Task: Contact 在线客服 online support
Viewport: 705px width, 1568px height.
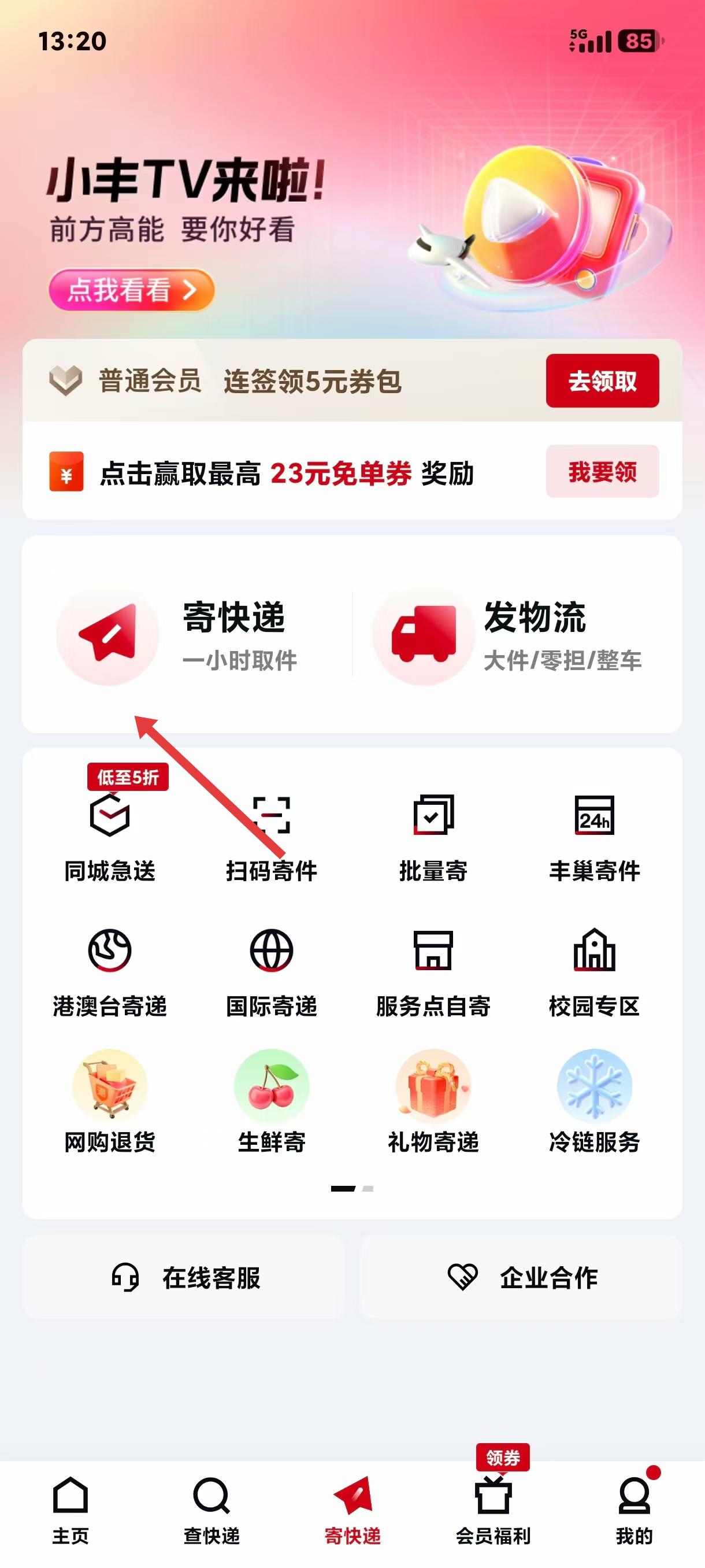Action: click(x=184, y=1277)
